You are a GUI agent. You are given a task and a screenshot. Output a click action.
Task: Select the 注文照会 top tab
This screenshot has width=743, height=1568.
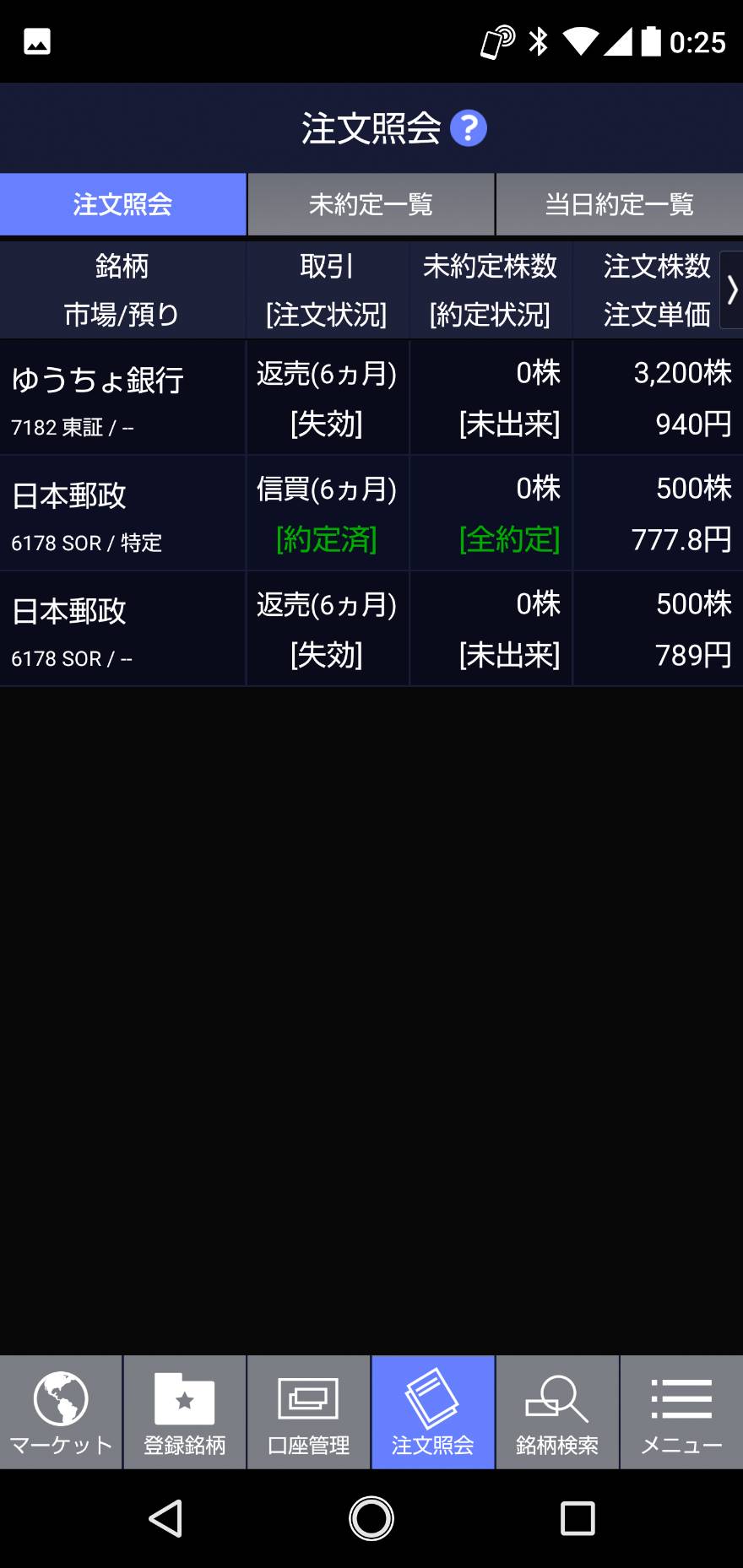(x=122, y=204)
